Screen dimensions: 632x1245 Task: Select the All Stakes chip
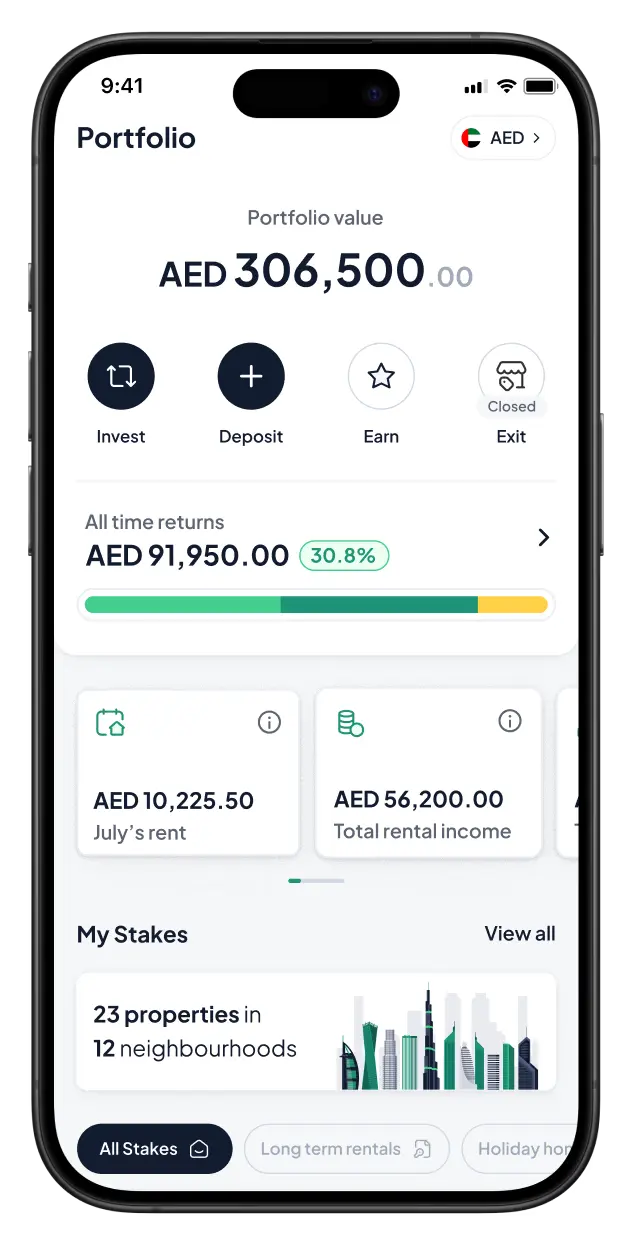point(154,1149)
